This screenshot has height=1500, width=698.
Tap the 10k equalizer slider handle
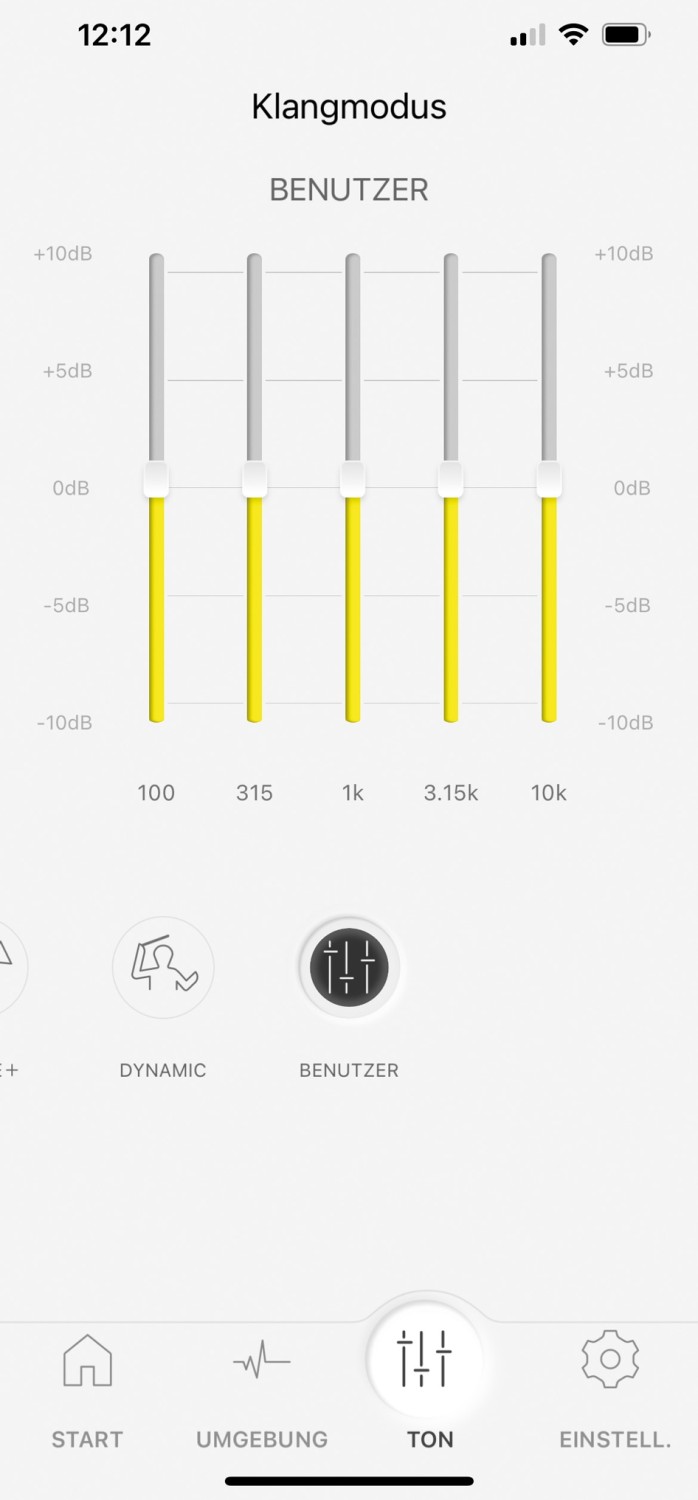(549, 480)
